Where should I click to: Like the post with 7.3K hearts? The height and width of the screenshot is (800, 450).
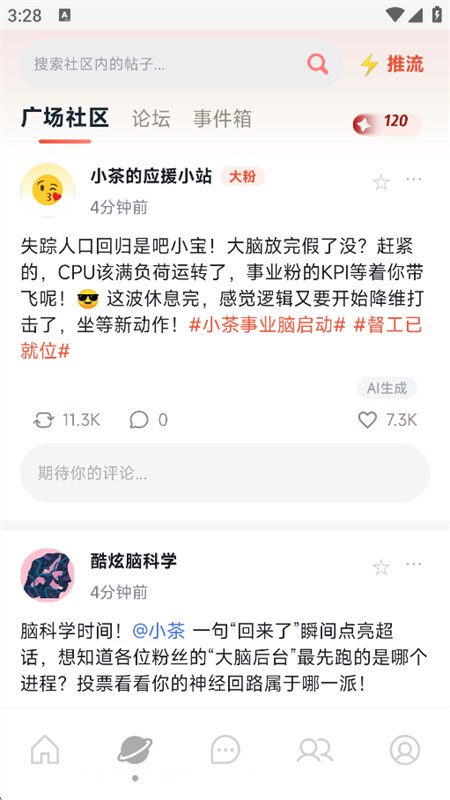[x=387, y=420]
